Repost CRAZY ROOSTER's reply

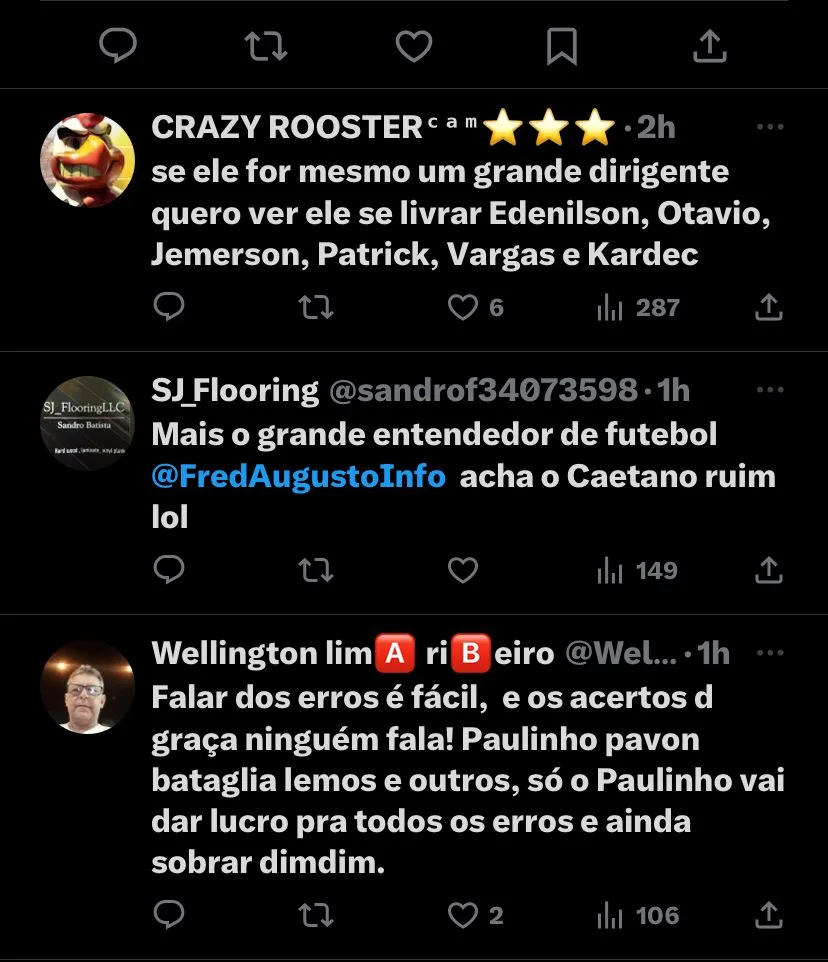pos(316,307)
